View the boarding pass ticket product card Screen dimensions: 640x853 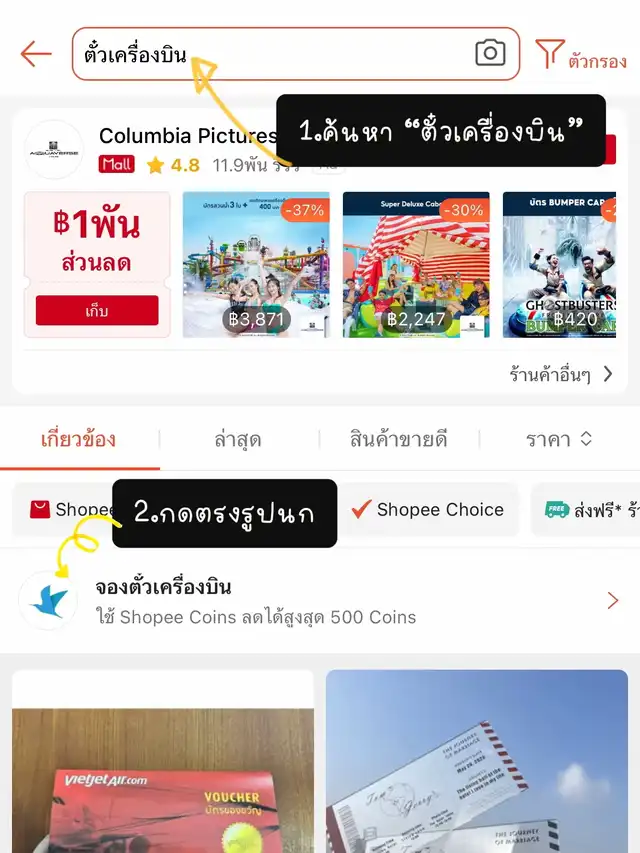(477, 762)
